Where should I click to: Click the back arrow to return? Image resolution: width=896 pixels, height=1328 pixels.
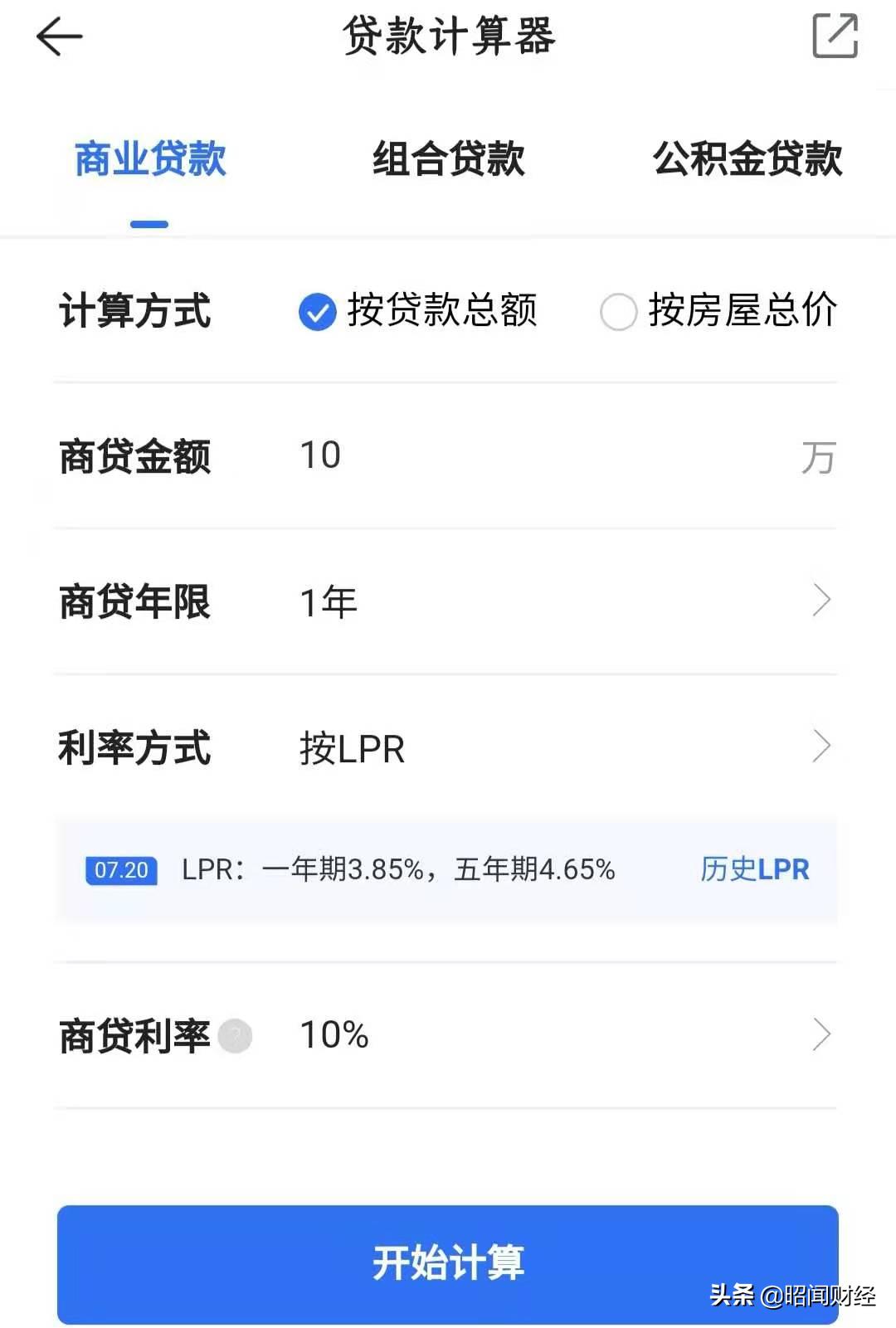[x=58, y=36]
